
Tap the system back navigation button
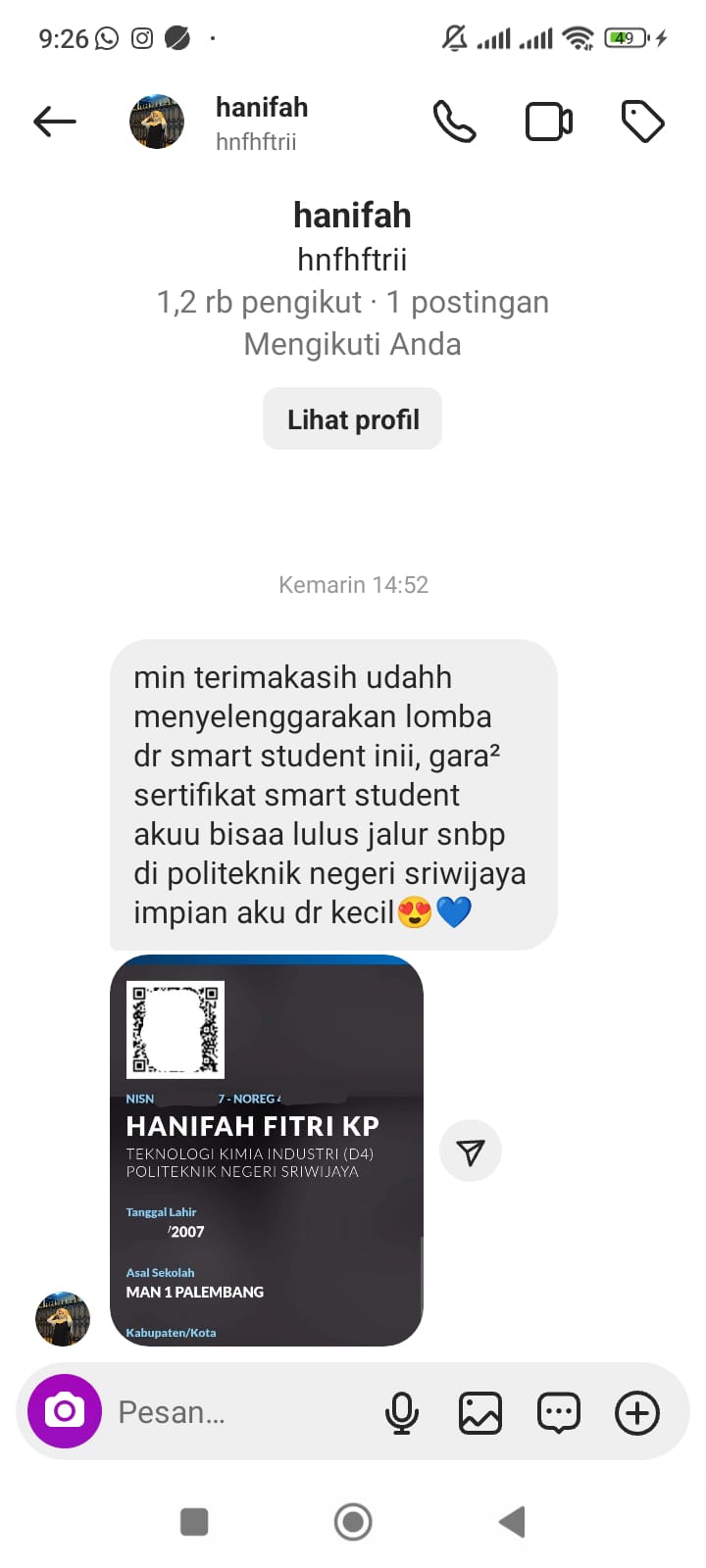(x=511, y=1522)
